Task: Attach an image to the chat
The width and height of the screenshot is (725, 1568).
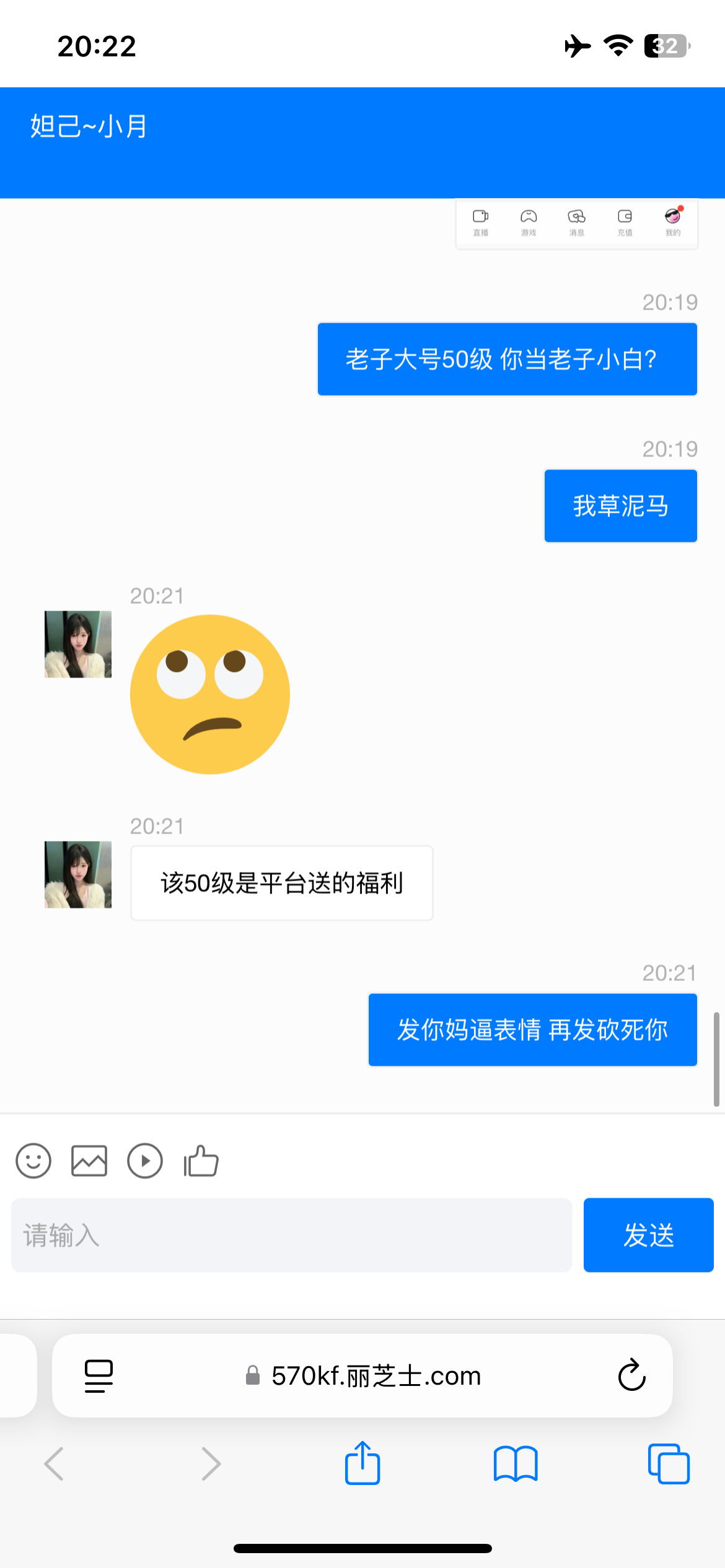Action: (x=89, y=1161)
